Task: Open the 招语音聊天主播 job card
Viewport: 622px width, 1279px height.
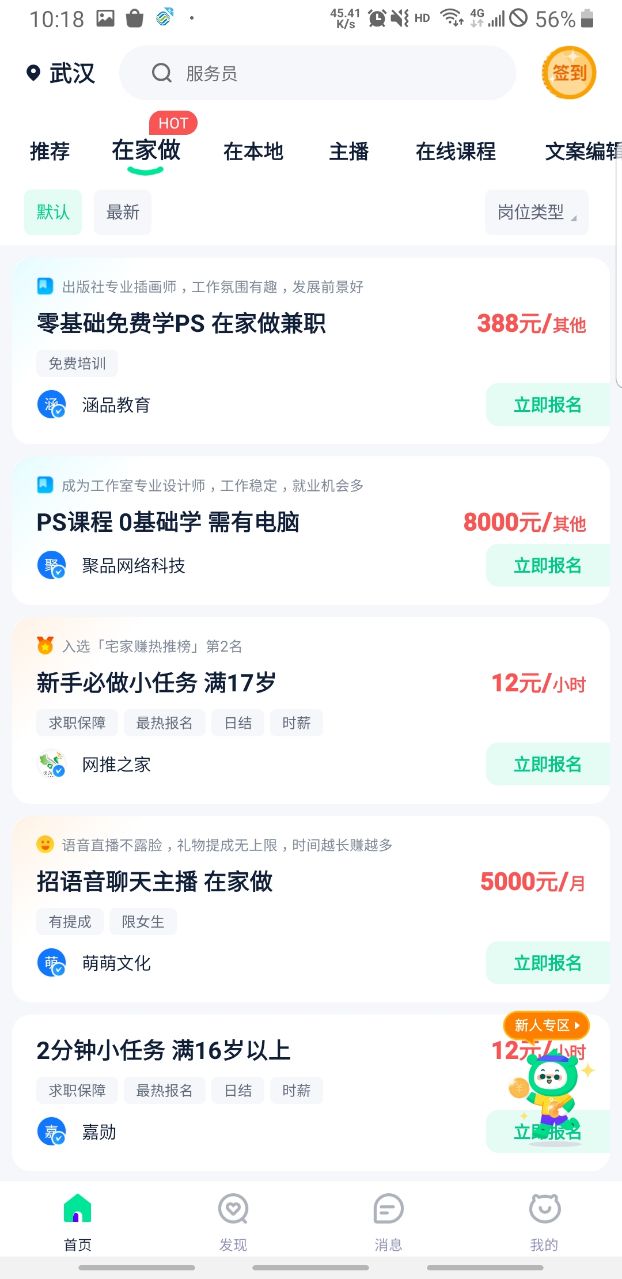Action: [154, 882]
